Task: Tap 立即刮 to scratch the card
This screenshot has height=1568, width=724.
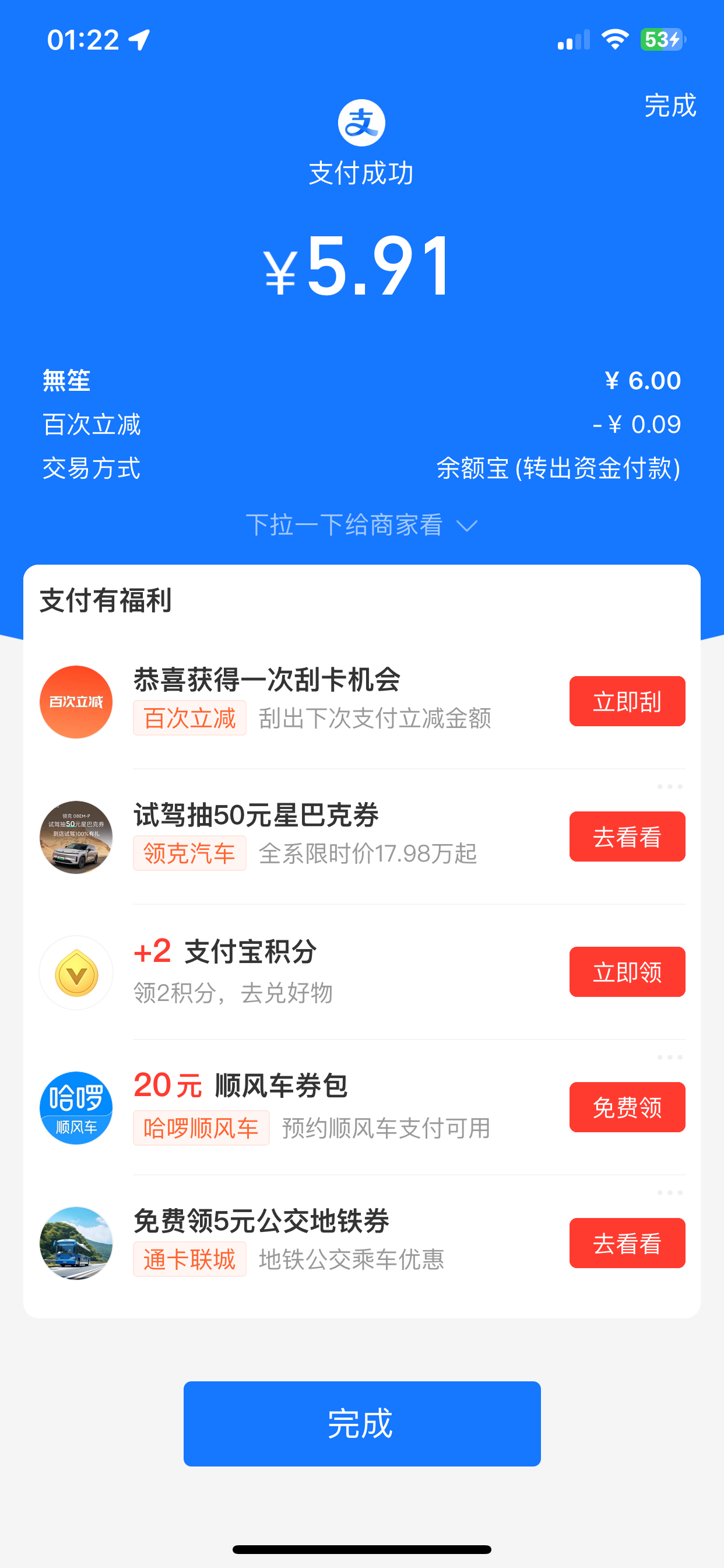Action: [627, 701]
